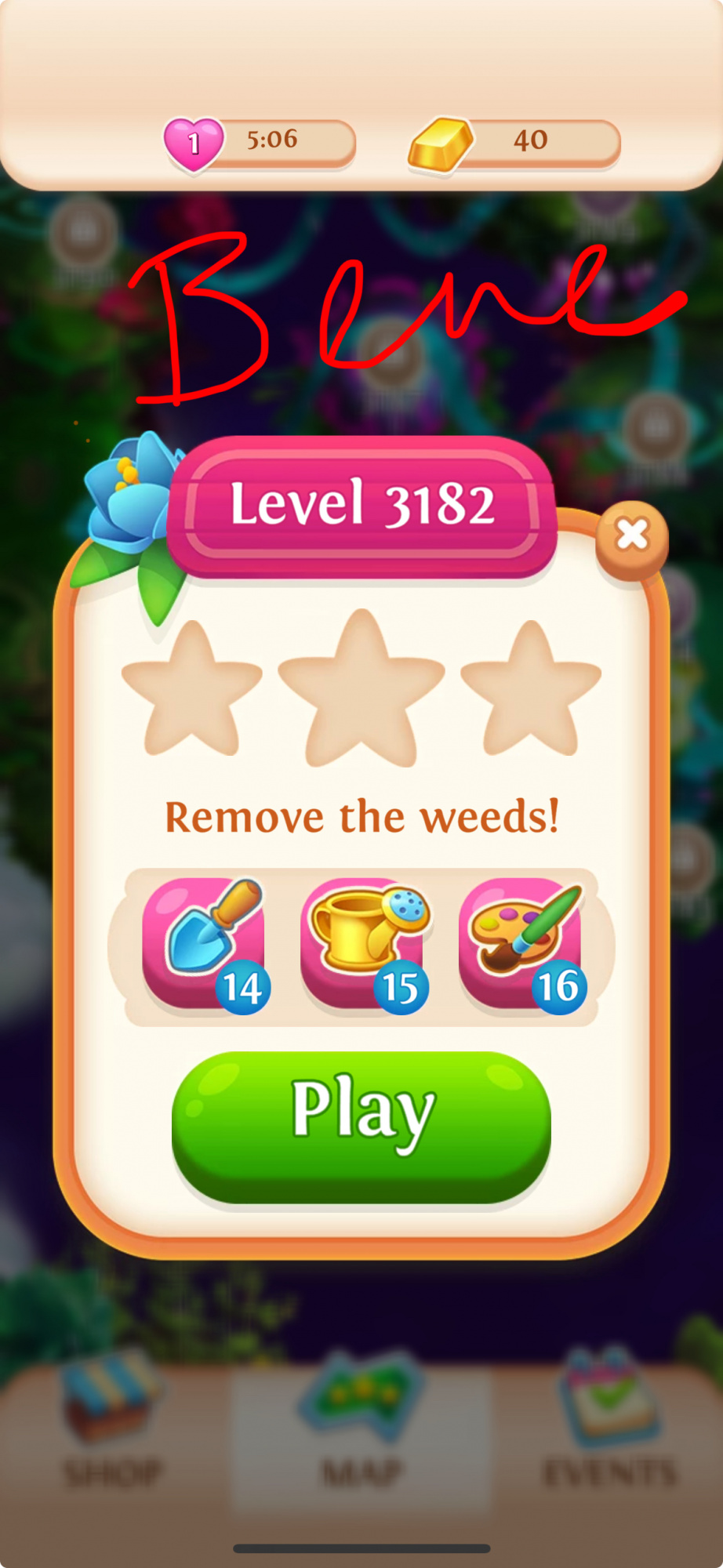Select the paint palette booster
Screen dimensions: 723x1568
[521, 943]
